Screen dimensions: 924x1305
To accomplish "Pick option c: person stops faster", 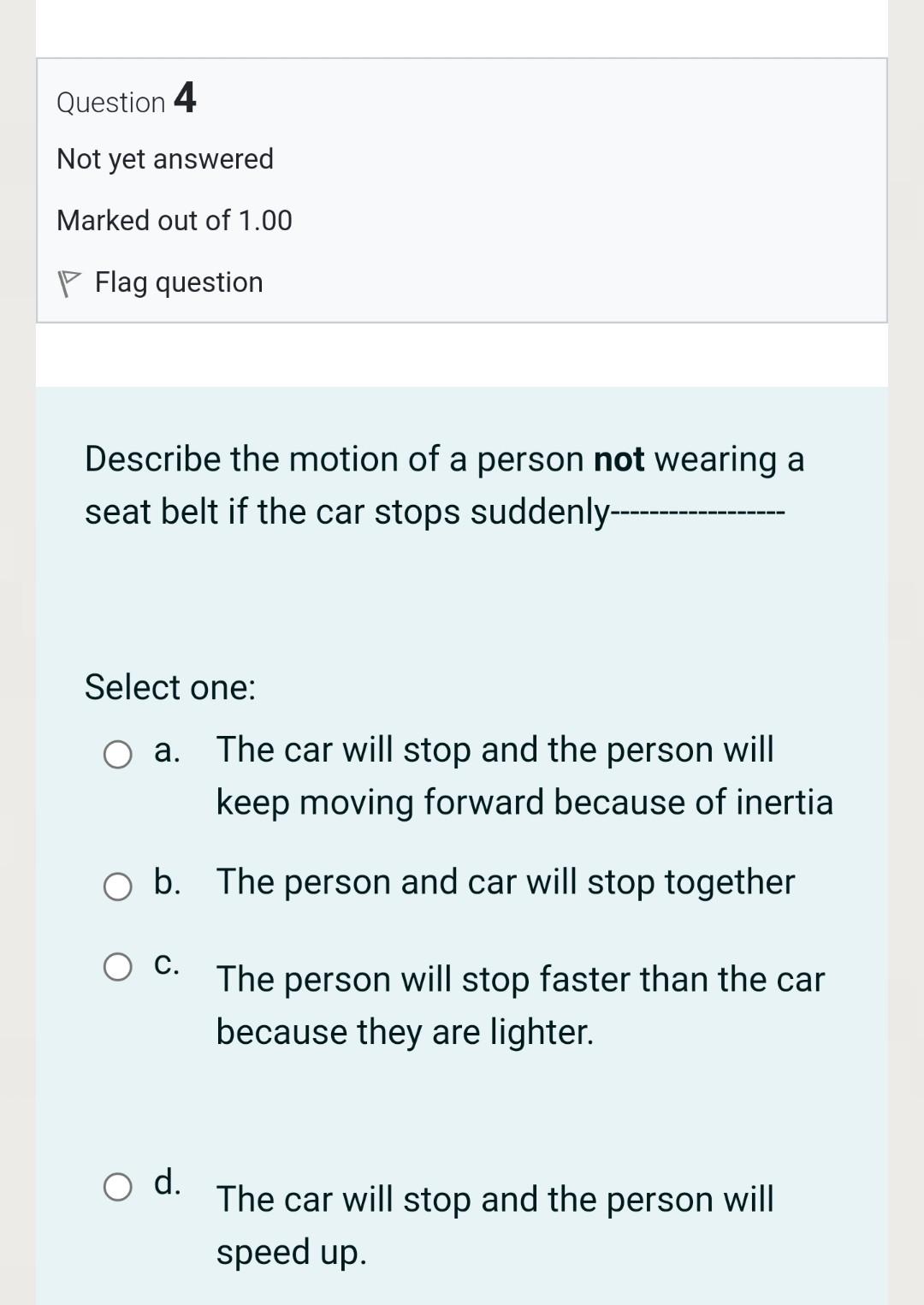I will coord(117,967).
